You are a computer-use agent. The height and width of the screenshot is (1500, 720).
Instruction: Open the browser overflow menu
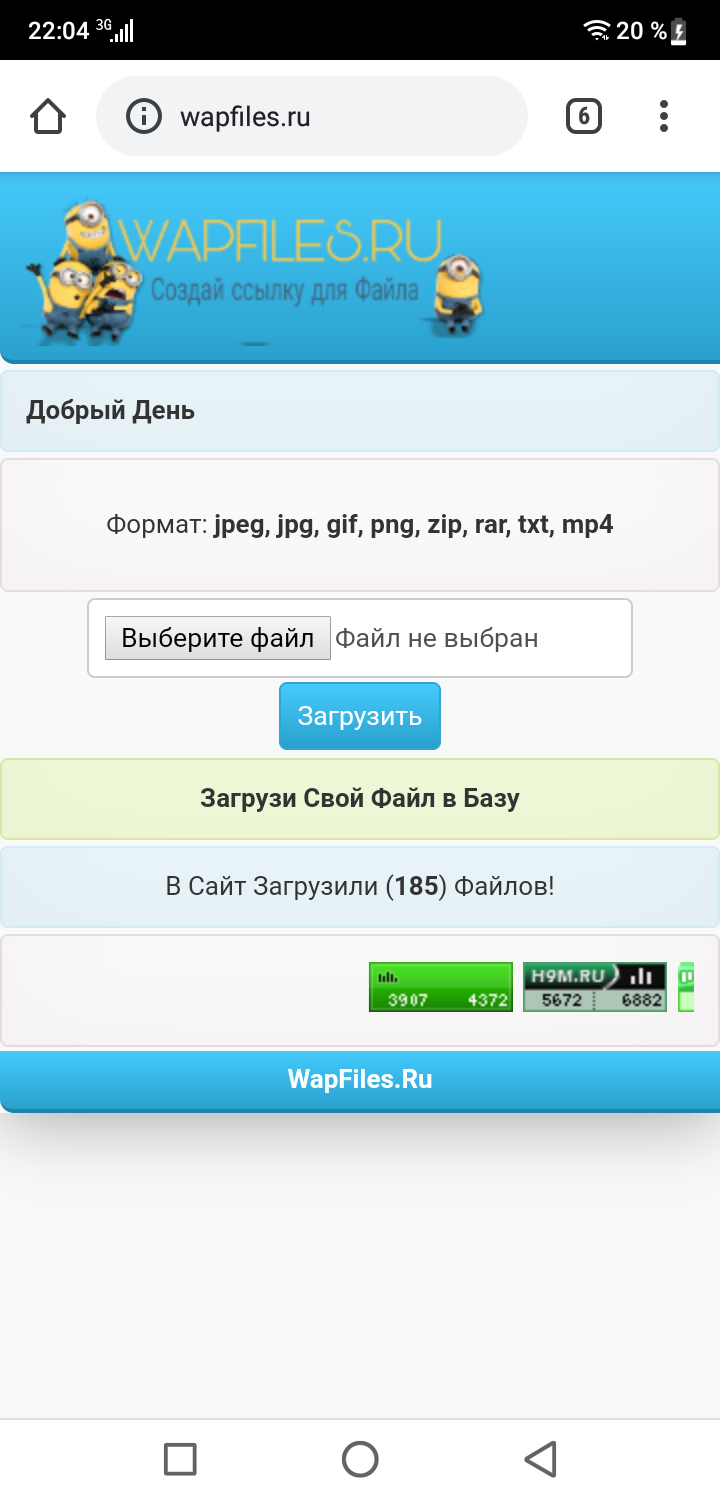[663, 117]
